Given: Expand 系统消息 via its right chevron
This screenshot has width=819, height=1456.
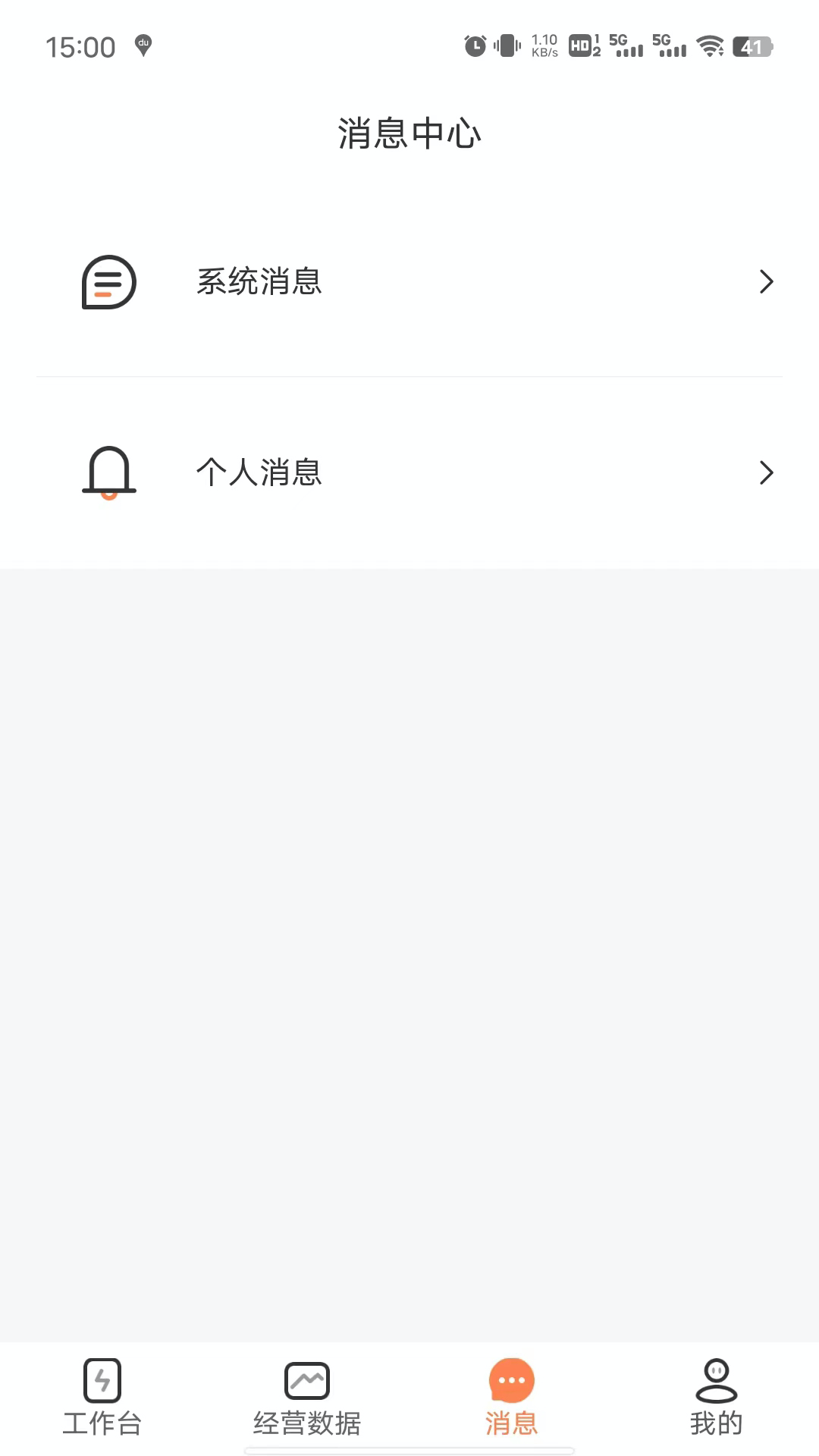Looking at the screenshot, I should [767, 281].
